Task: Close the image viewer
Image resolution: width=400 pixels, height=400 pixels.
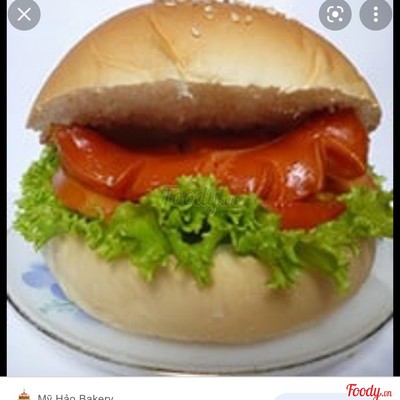Action: (x=24, y=14)
